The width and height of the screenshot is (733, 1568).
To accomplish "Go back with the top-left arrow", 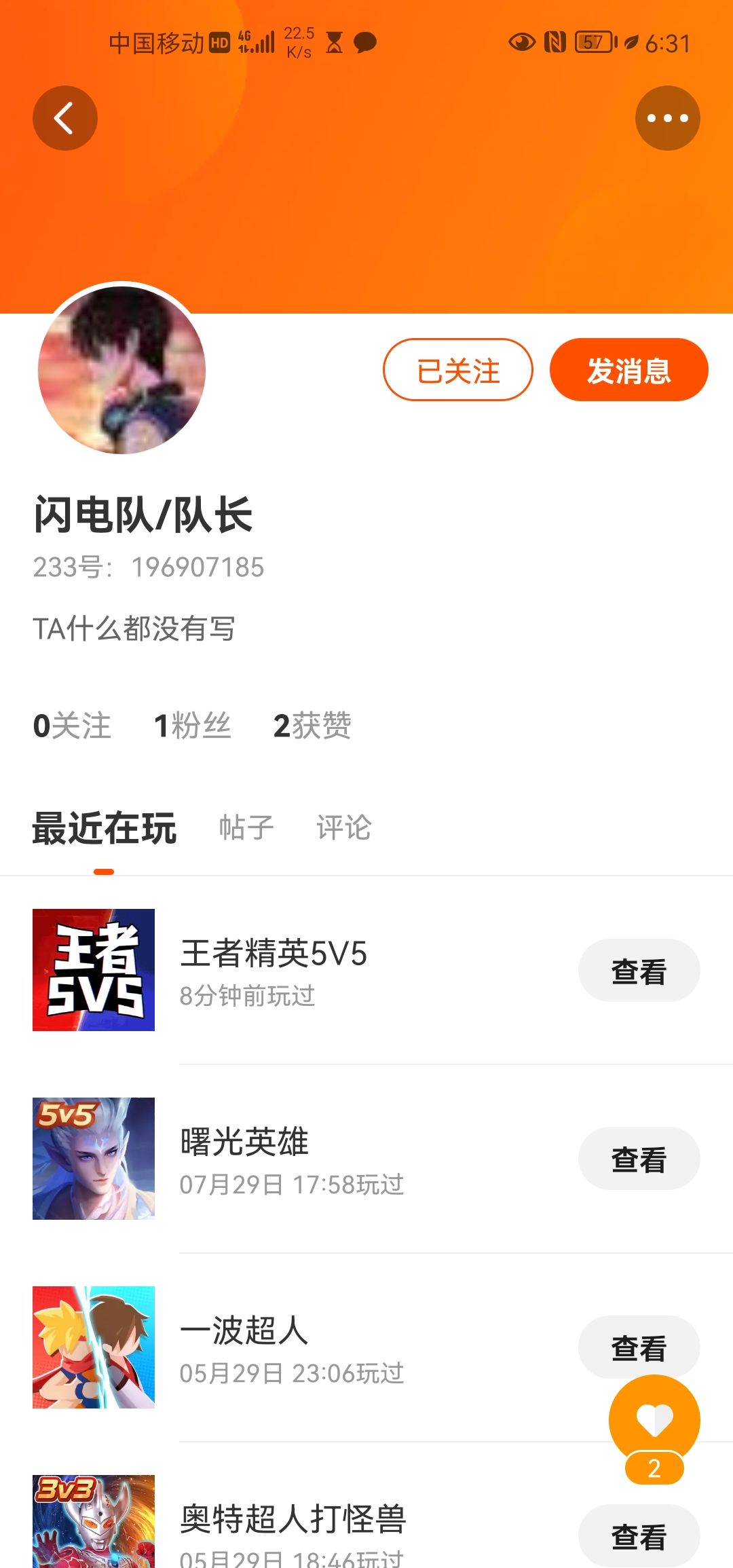I will point(65,118).
